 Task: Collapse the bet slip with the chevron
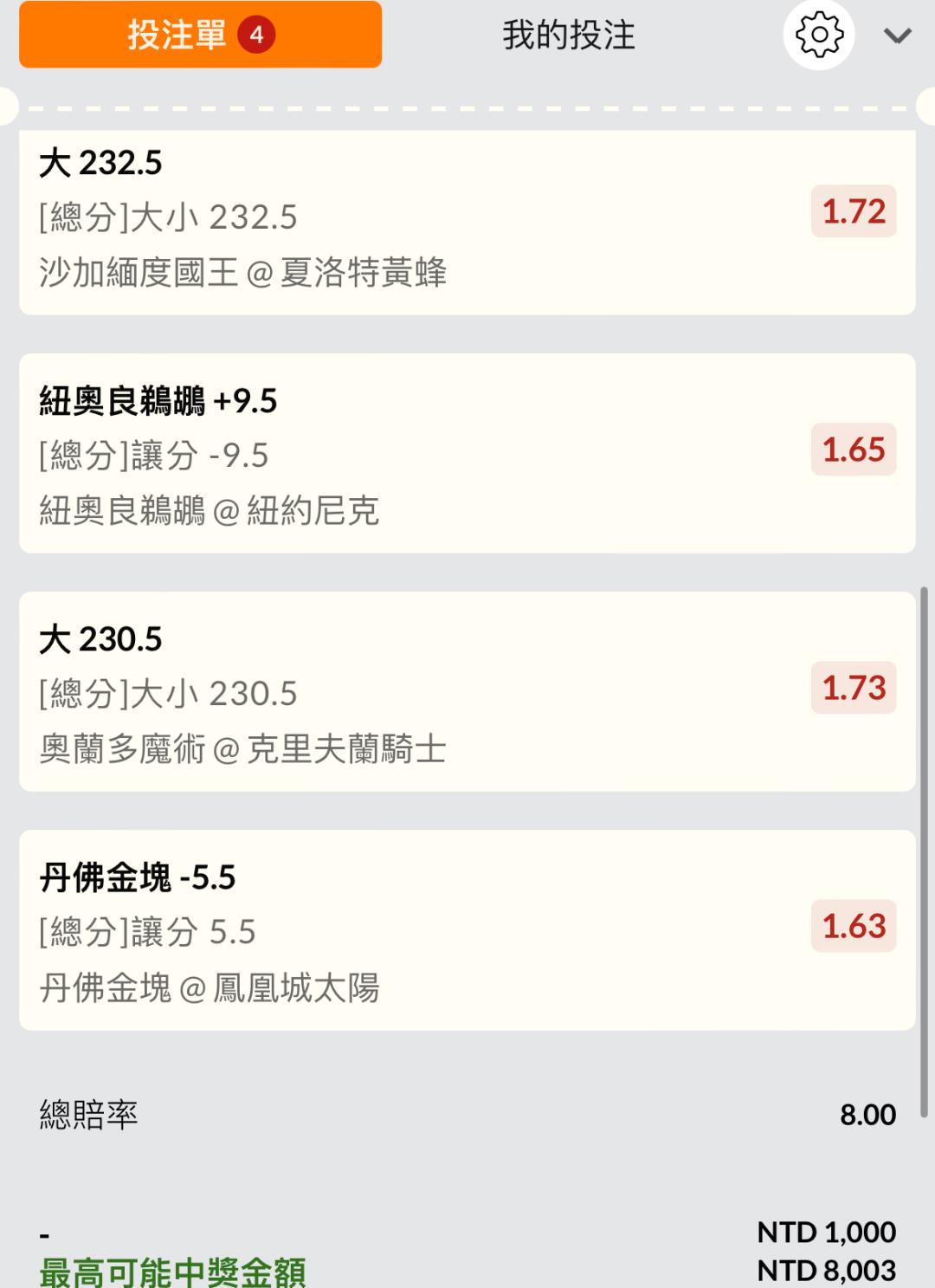coord(897,36)
